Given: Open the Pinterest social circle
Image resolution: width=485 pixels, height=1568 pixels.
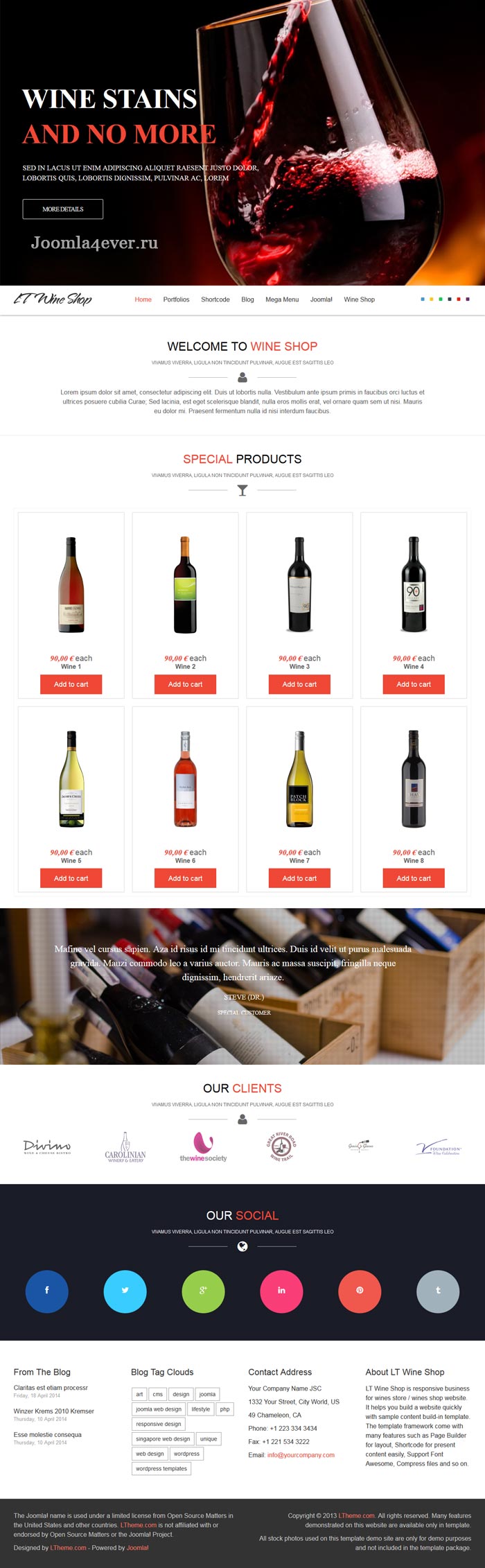Looking at the screenshot, I should point(360,1290).
